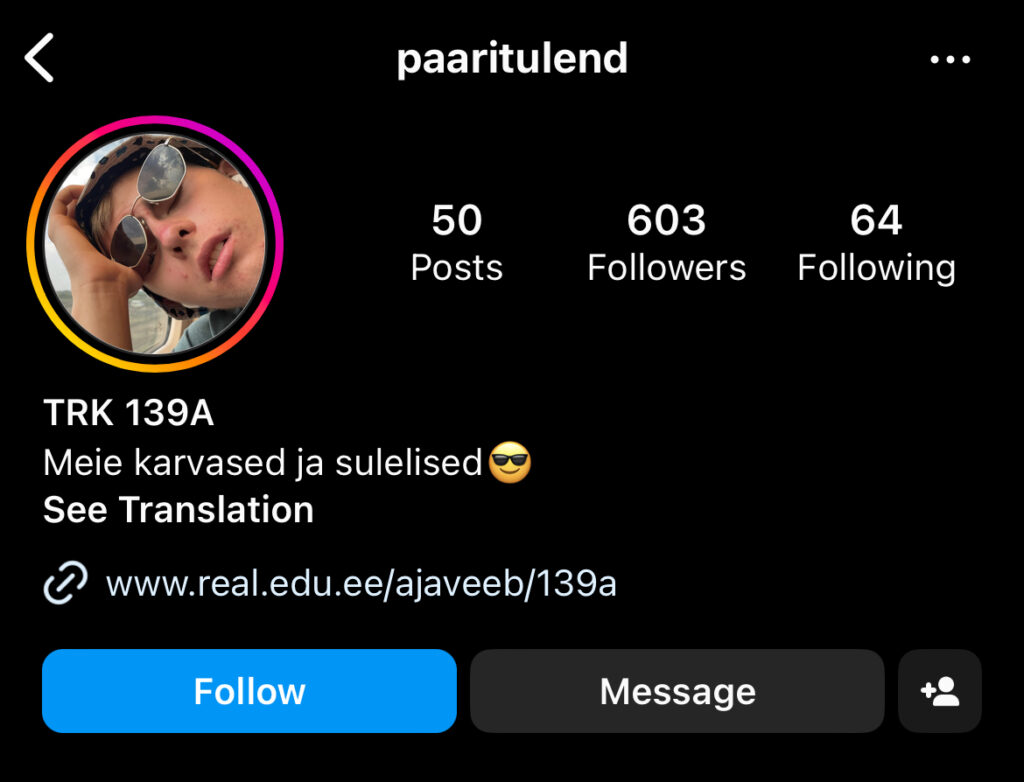
Task: Open the 50 Posts count
Action: (x=457, y=243)
